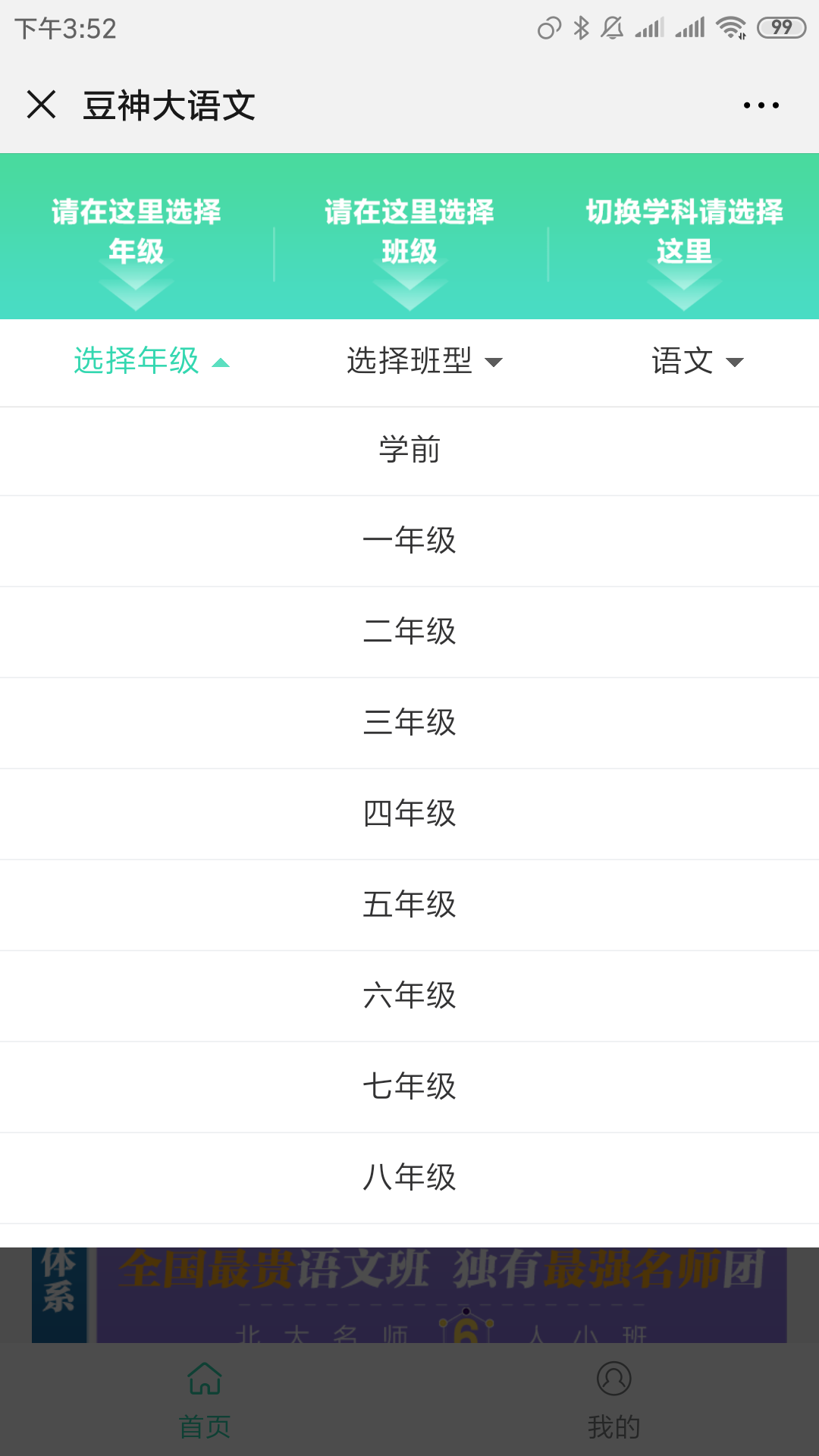Select 五年级 from the list

(x=409, y=905)
